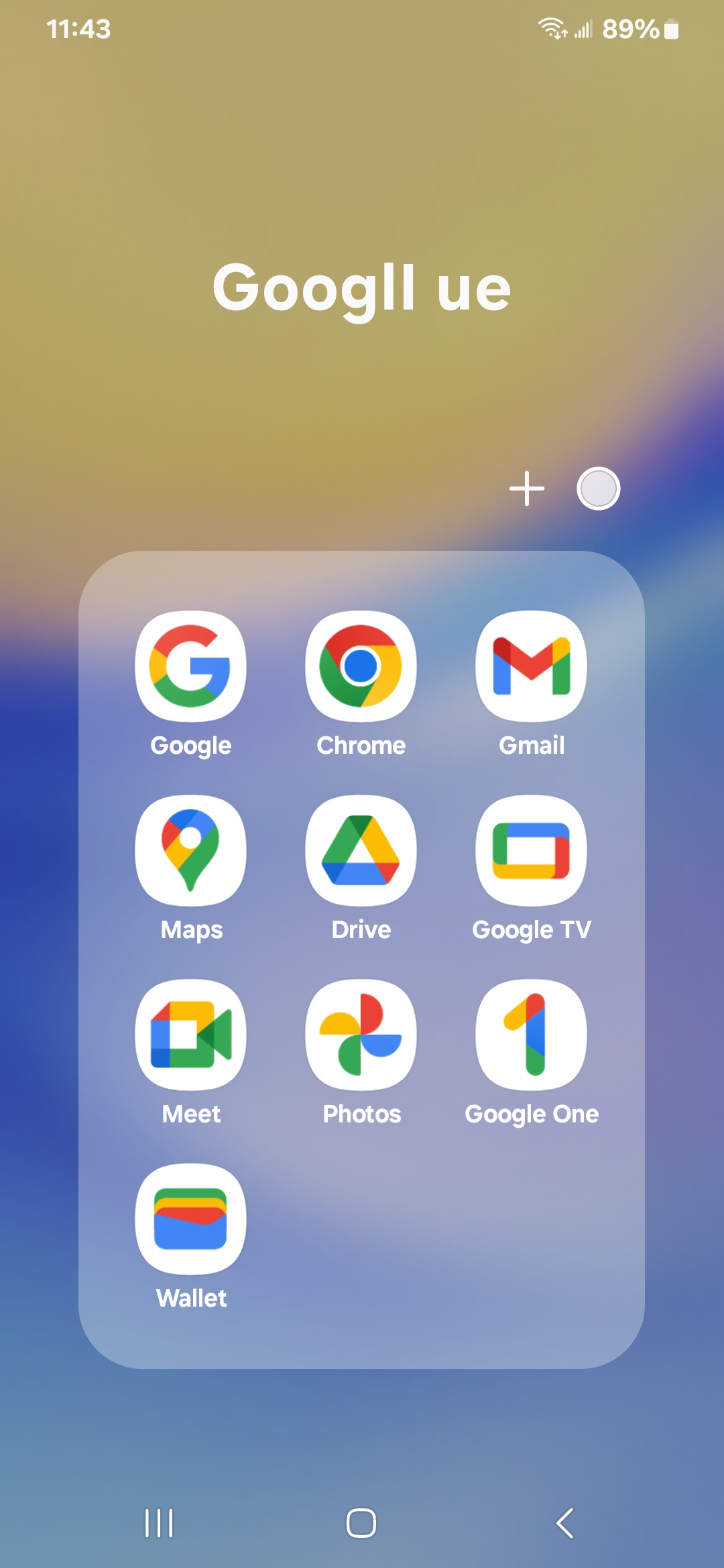The width and height of the screenshot is (724, 1568).
Task: Launch Google One
Action: pyautogui.click(x=532, y=1035)
